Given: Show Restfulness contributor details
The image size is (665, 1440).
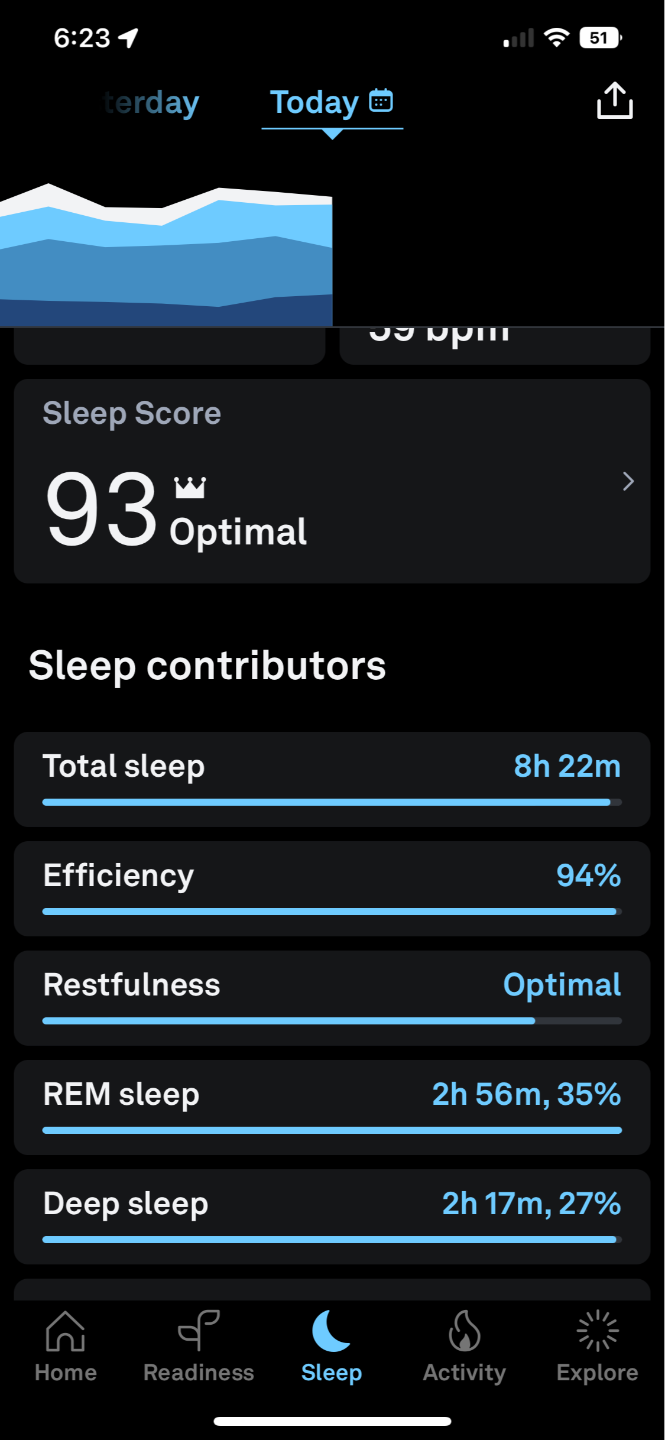Looking at the screenshot, I should click(331, 997).
